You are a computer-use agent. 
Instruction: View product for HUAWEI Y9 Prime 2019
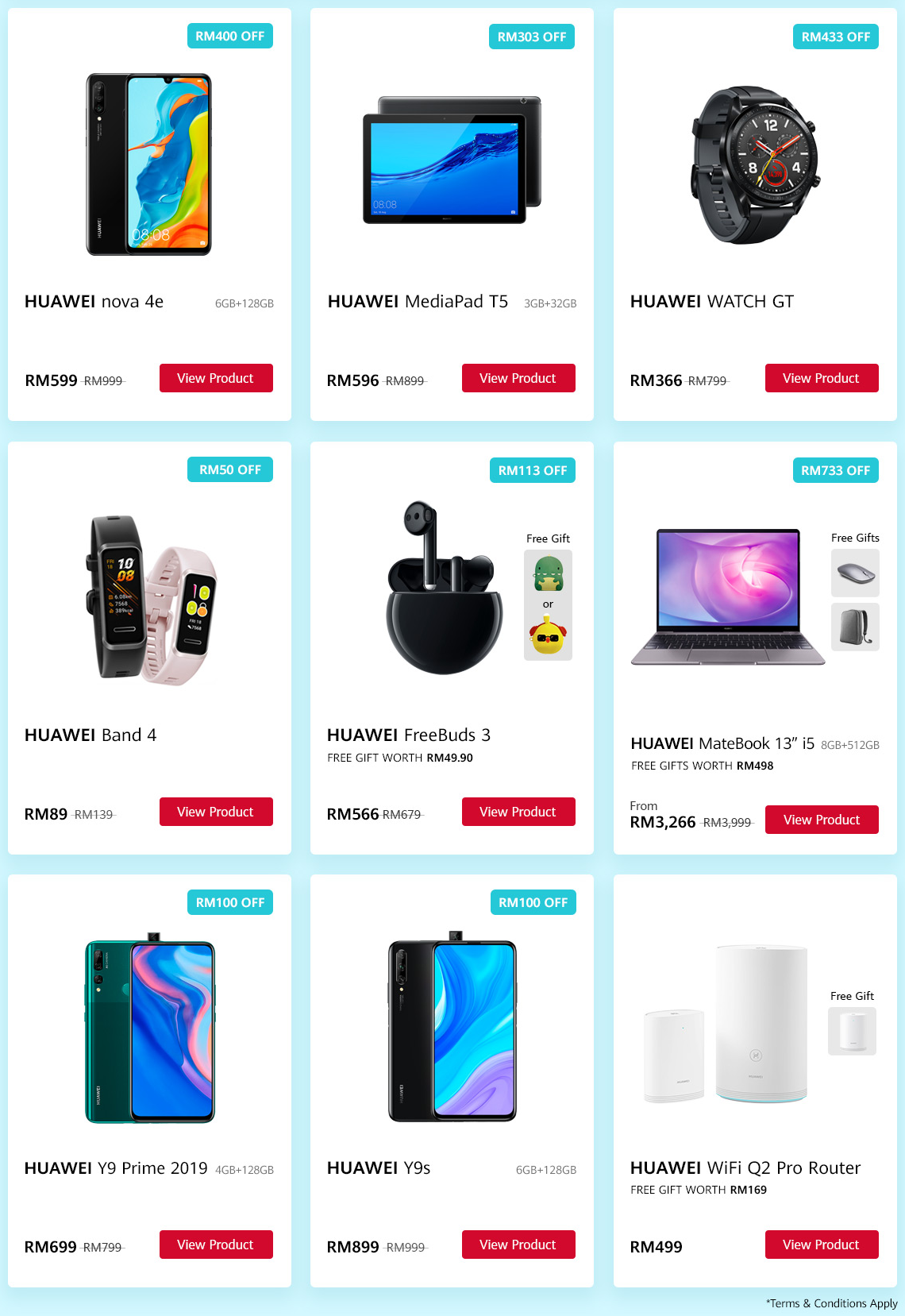coord(216,1245)
